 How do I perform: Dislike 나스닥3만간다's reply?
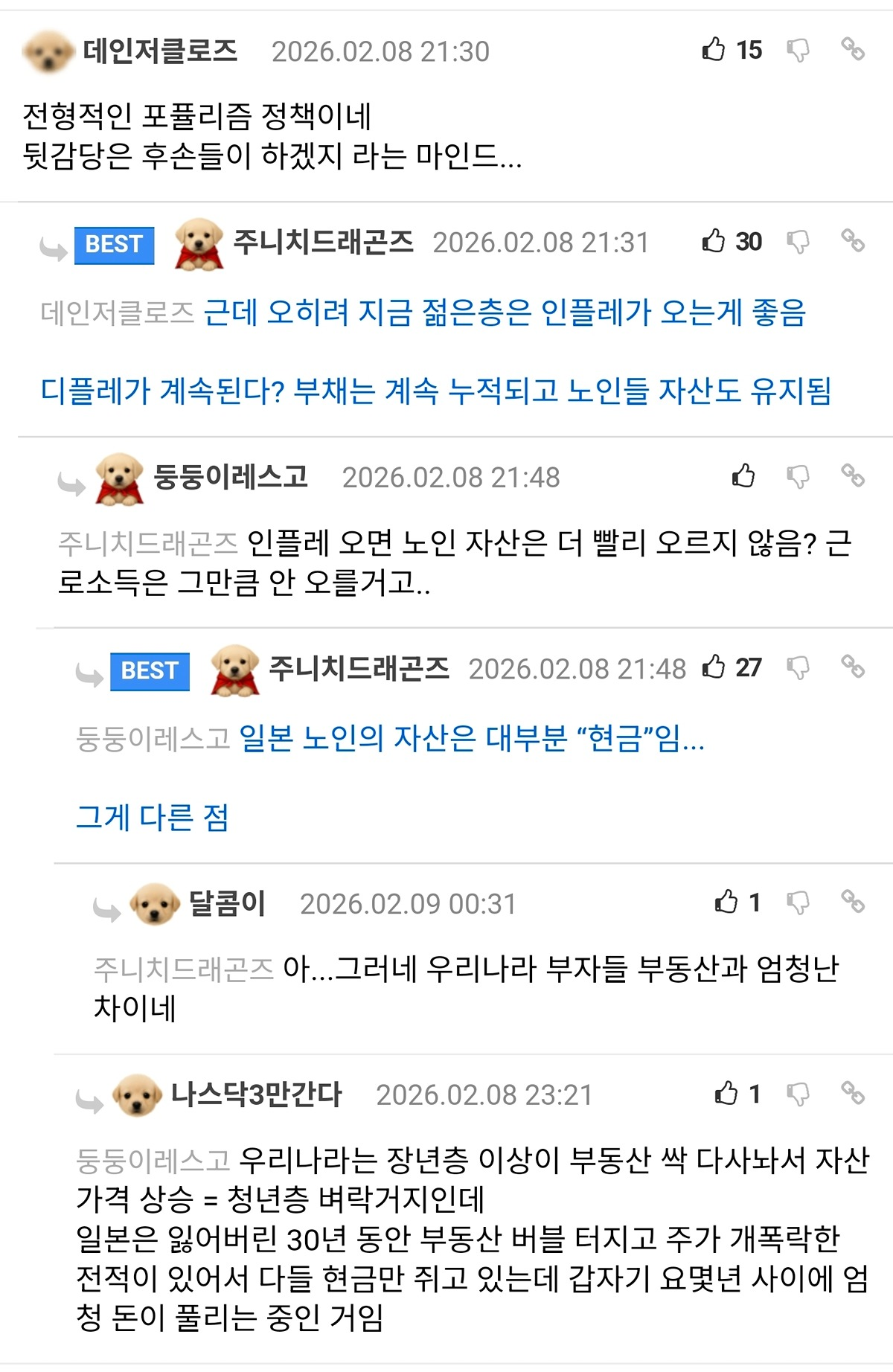pyautogui.click(x=798, y=1094)
